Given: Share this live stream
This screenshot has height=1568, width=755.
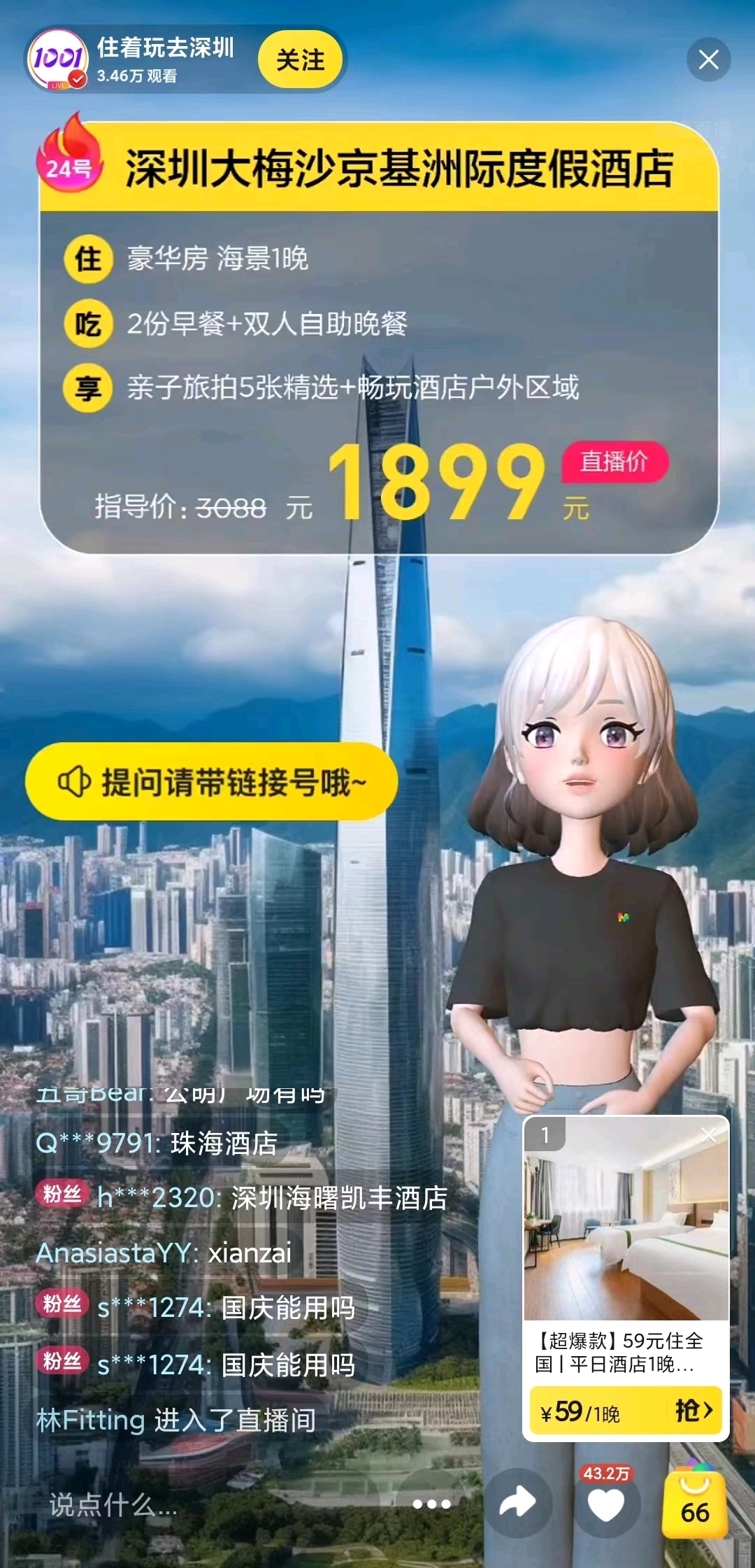Looking at the screenshot, I should [x=518, y=1503].
